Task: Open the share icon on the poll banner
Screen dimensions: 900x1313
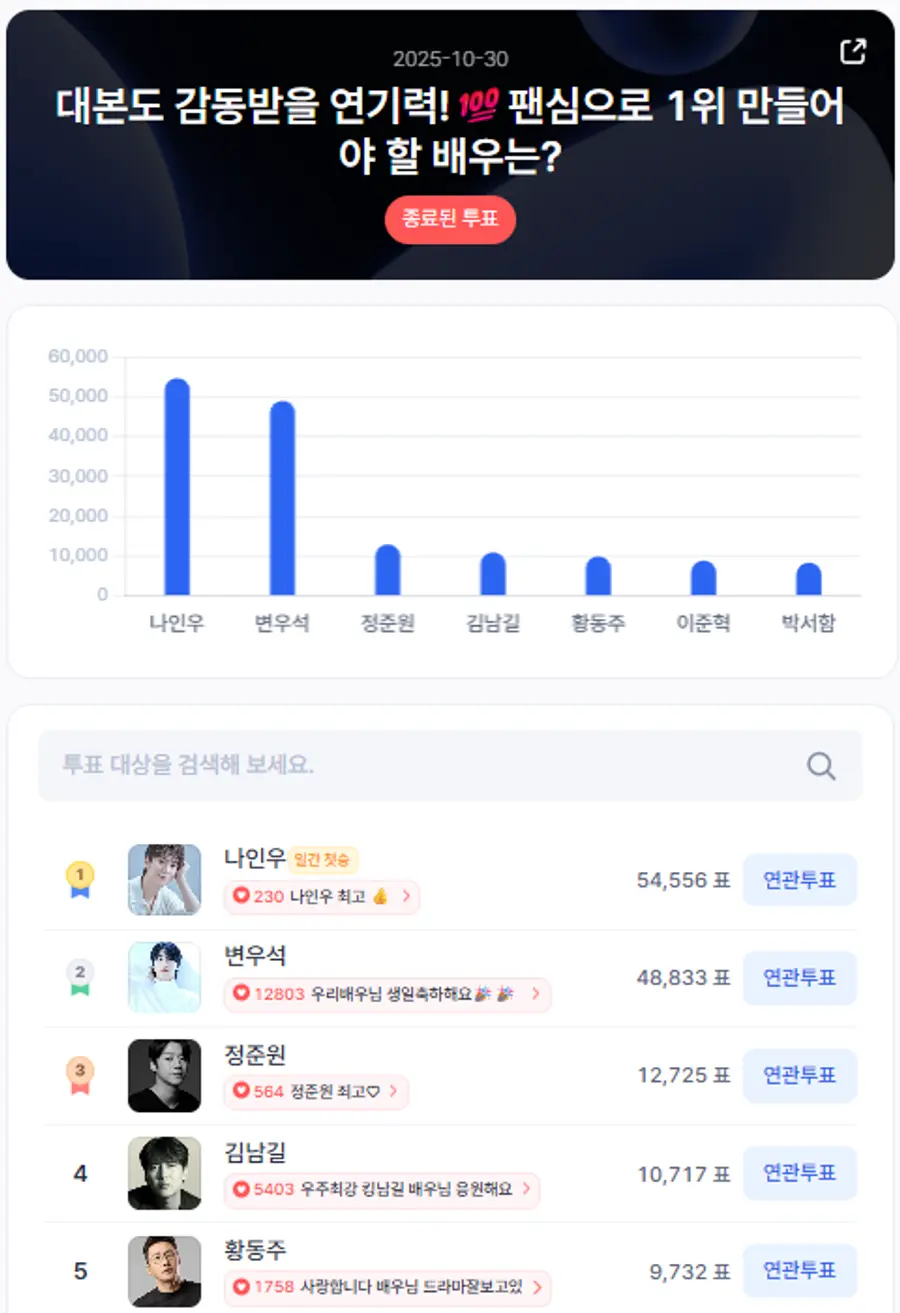Action: click(x=852, y=52)
